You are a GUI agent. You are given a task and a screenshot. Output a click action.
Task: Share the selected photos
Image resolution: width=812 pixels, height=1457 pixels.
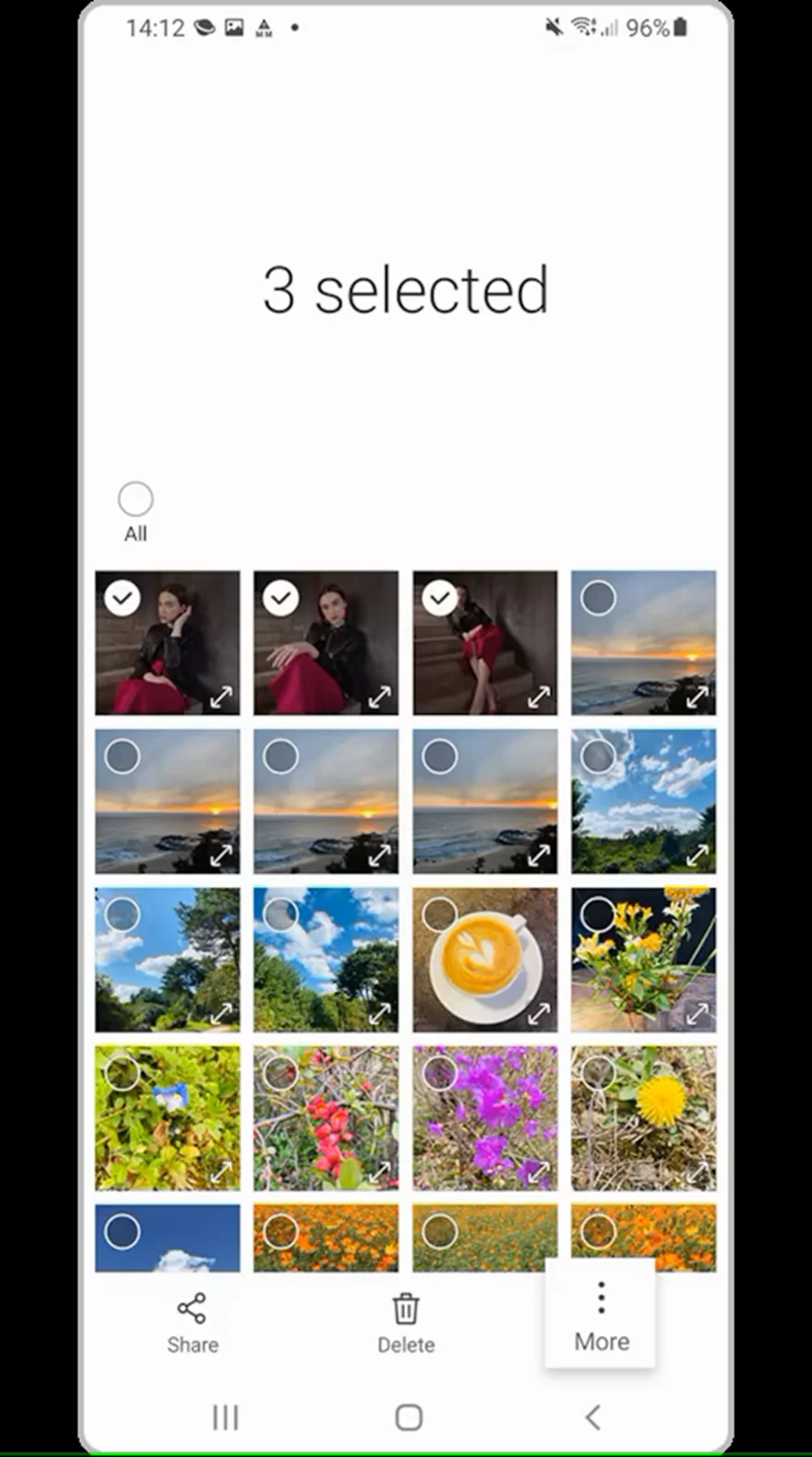coord(192,1321)
